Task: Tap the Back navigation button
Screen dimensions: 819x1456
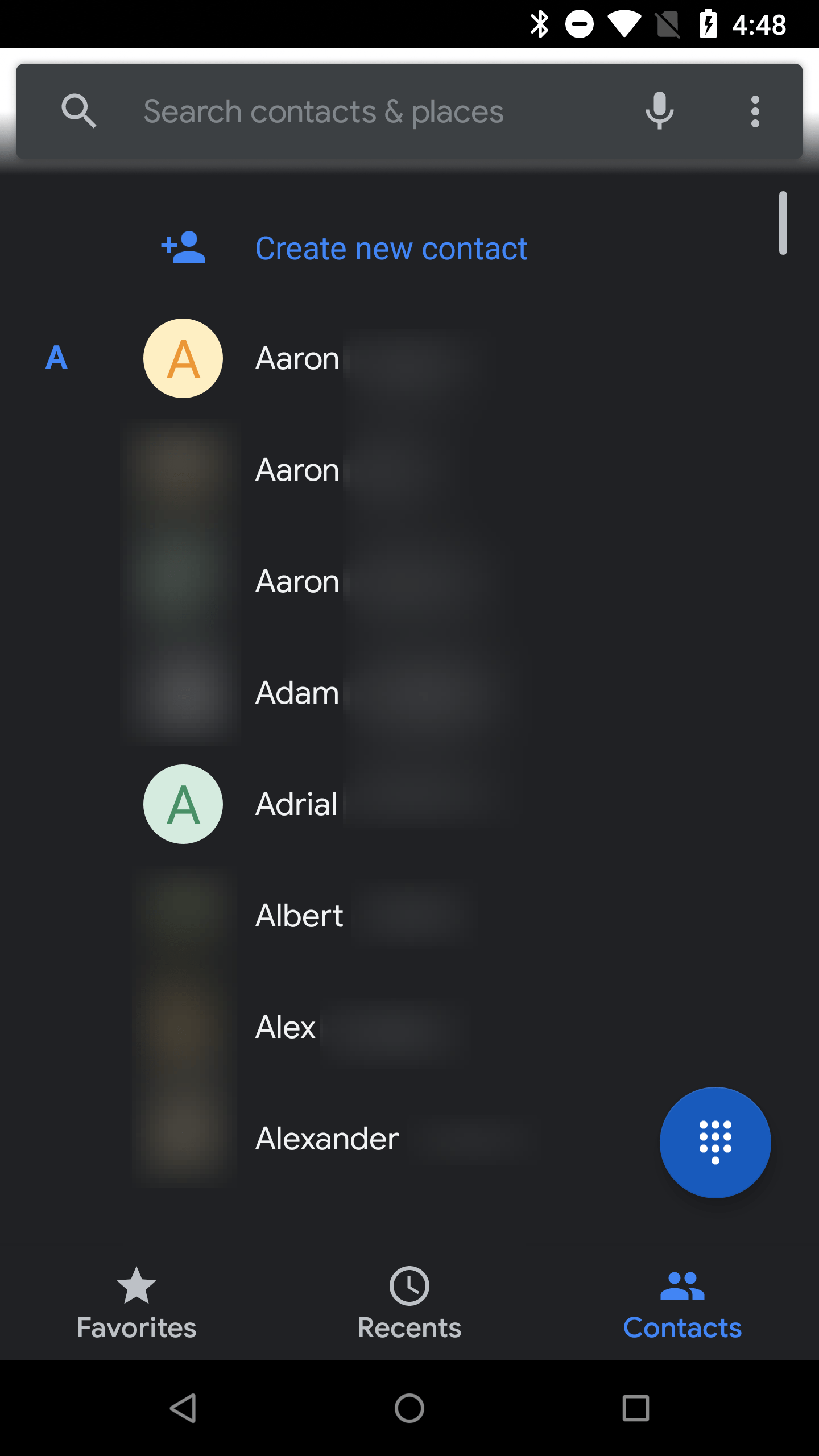Action: 181,1409
